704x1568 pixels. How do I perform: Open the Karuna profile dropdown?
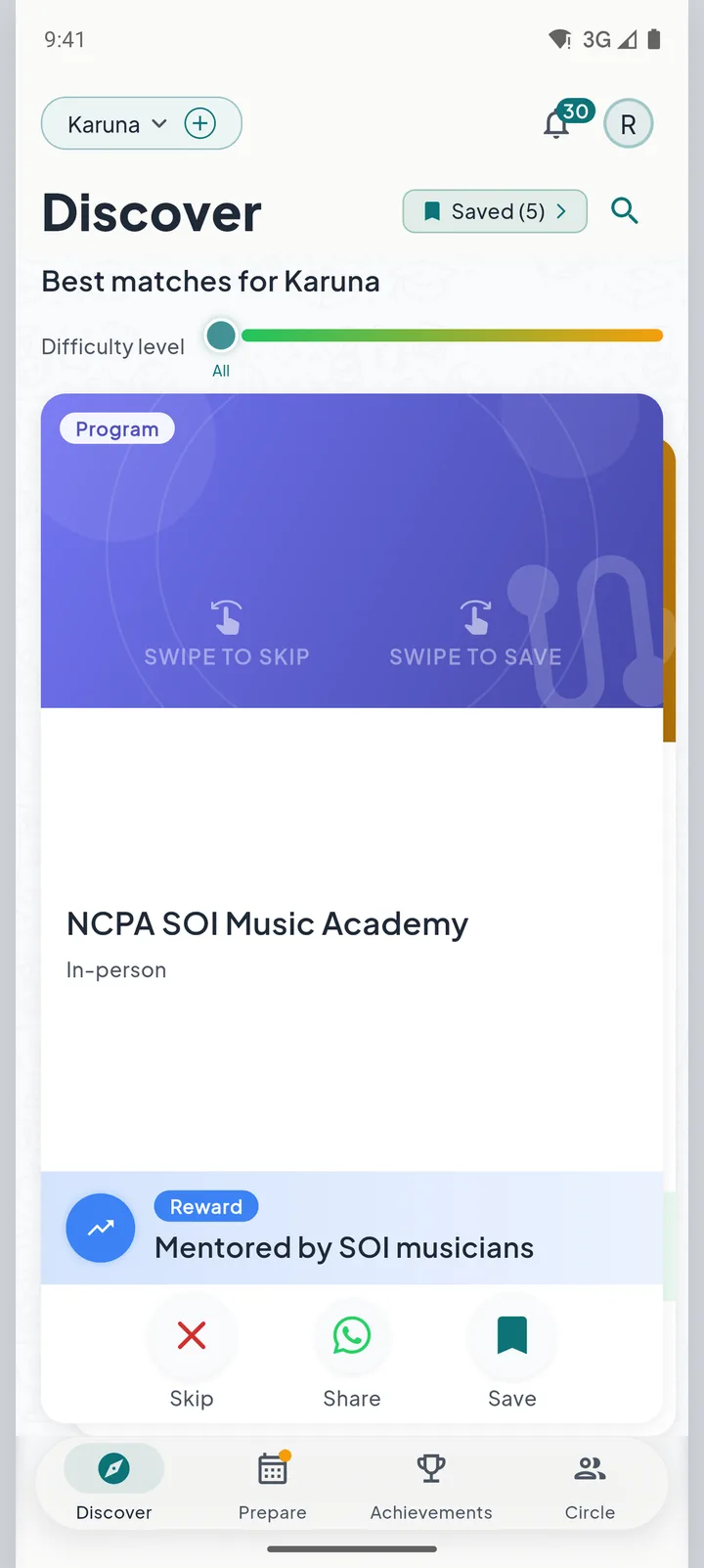click(117, 124)
